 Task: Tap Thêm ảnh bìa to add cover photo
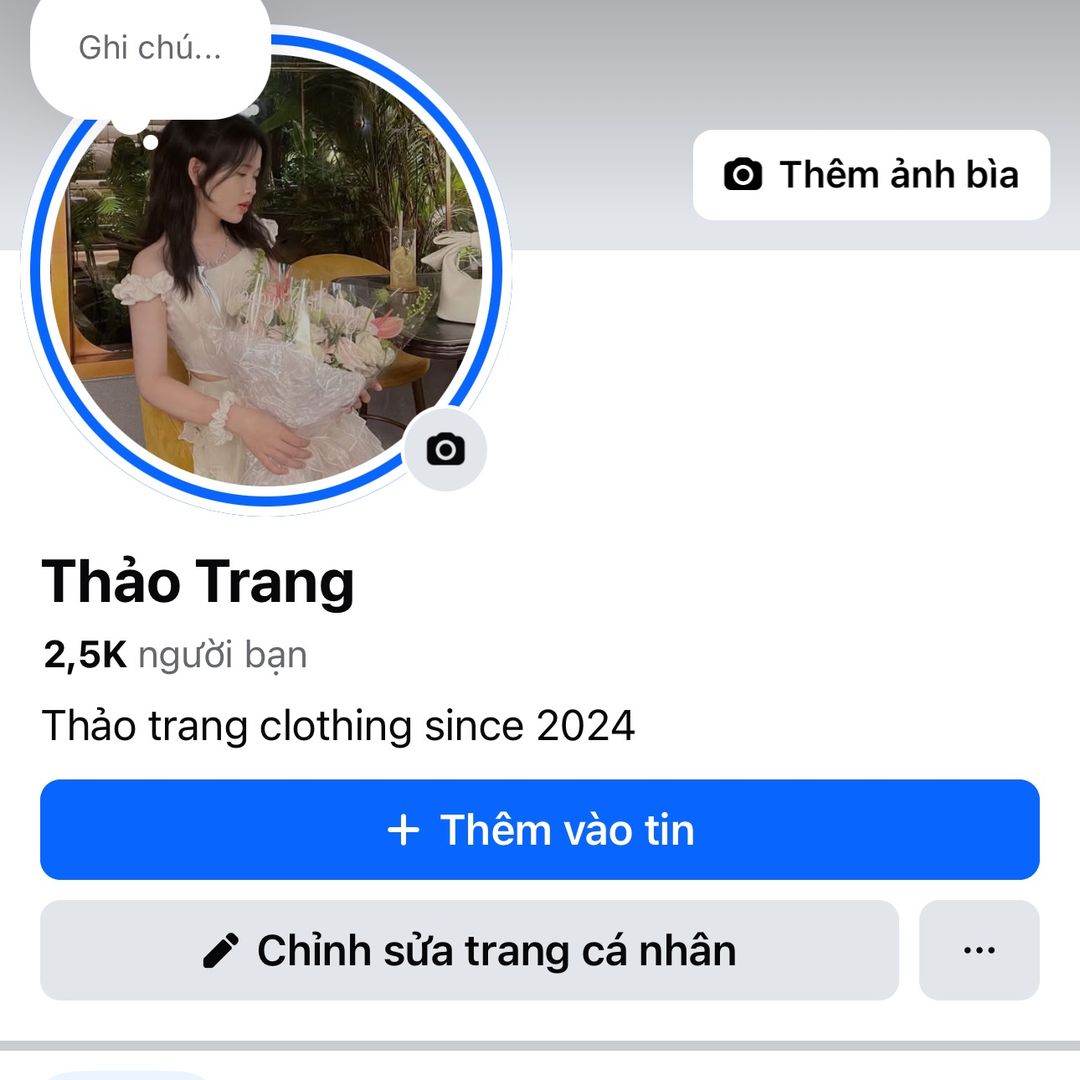pyautogui.click(x=871, y=175)
